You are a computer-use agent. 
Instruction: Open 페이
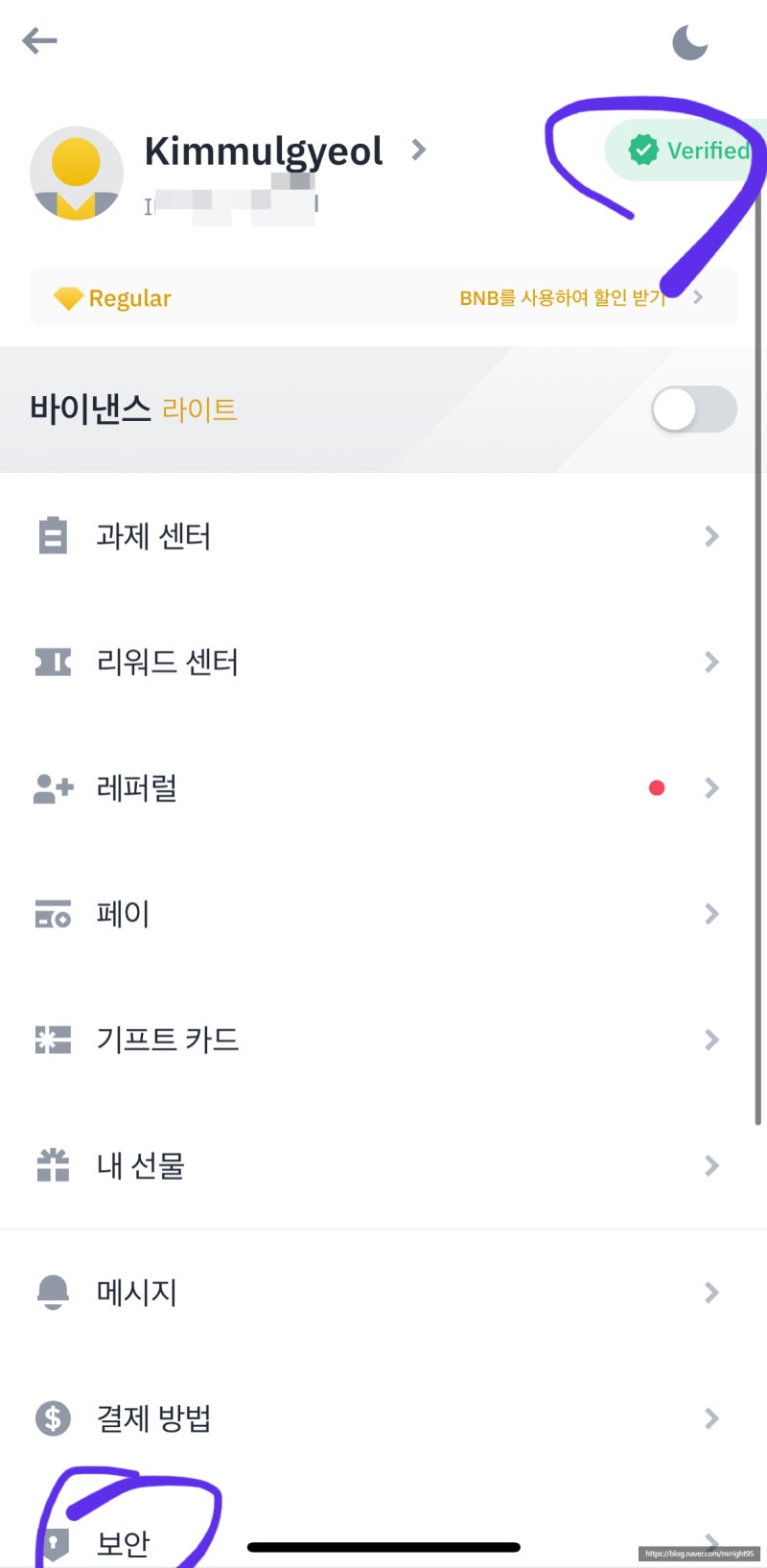(383, 914)
